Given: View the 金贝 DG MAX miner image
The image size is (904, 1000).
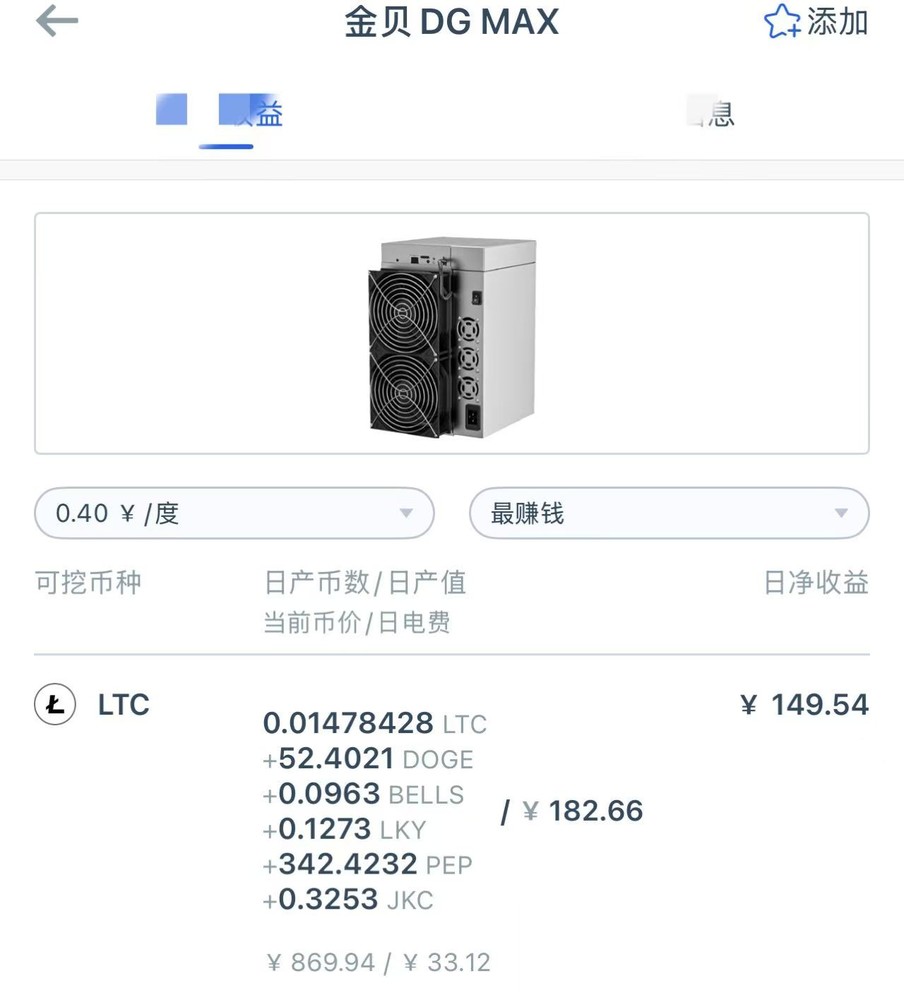Looking at the screenshot, I should [x=452, y=334].
